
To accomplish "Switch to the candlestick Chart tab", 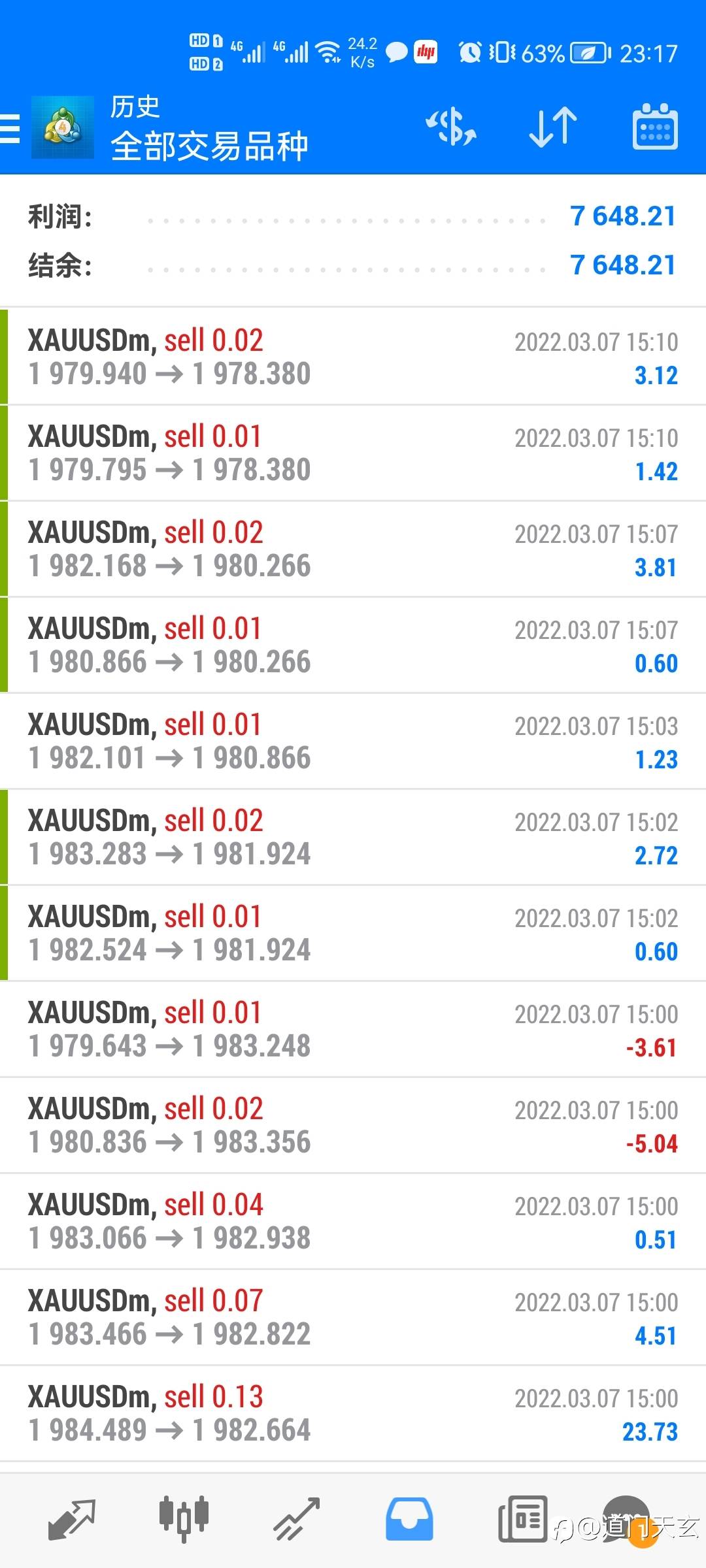I will tap(184, 1520).
